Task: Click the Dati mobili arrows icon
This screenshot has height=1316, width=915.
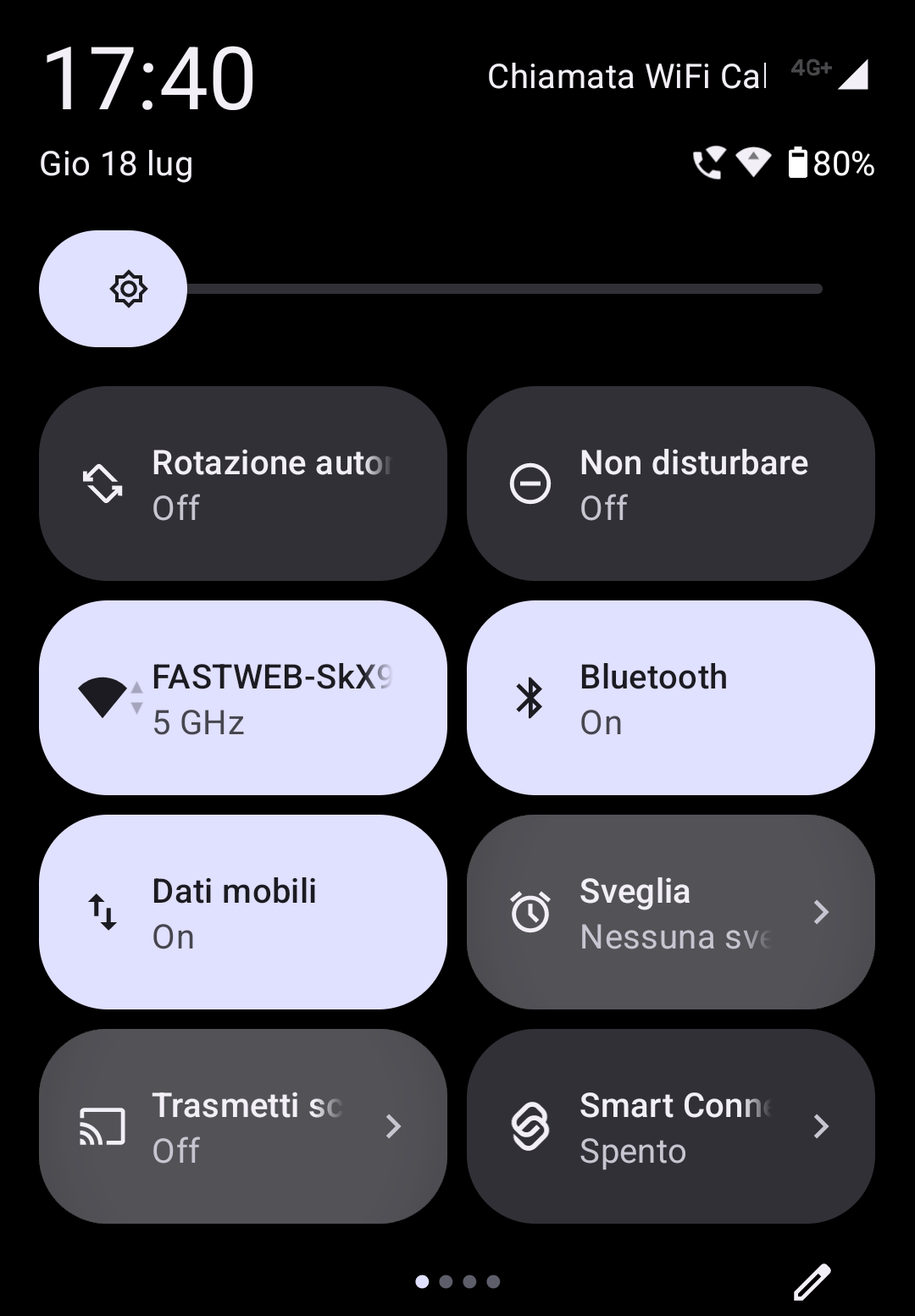Action: (x=102, y=912)
